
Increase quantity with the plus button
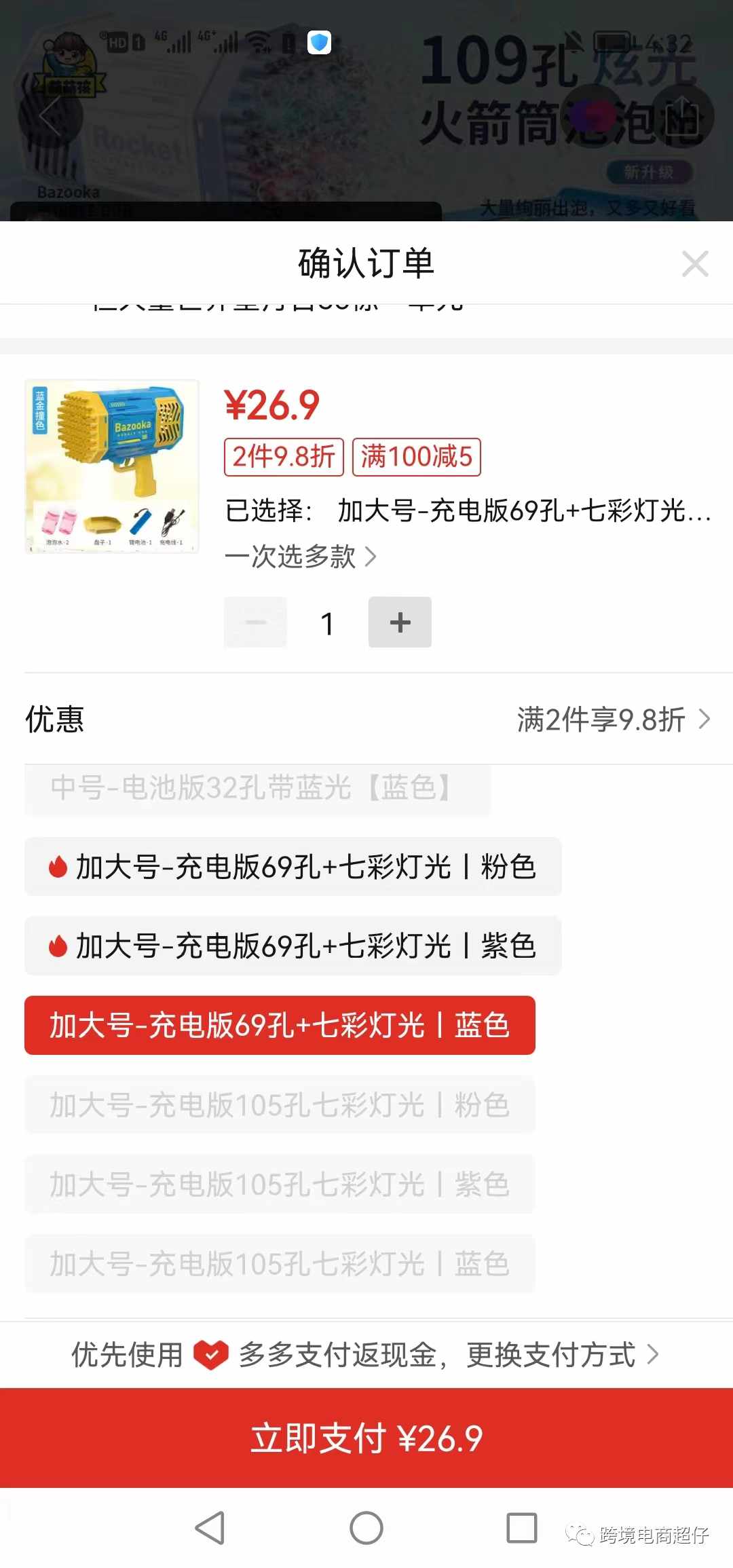(x=400, y=622)
